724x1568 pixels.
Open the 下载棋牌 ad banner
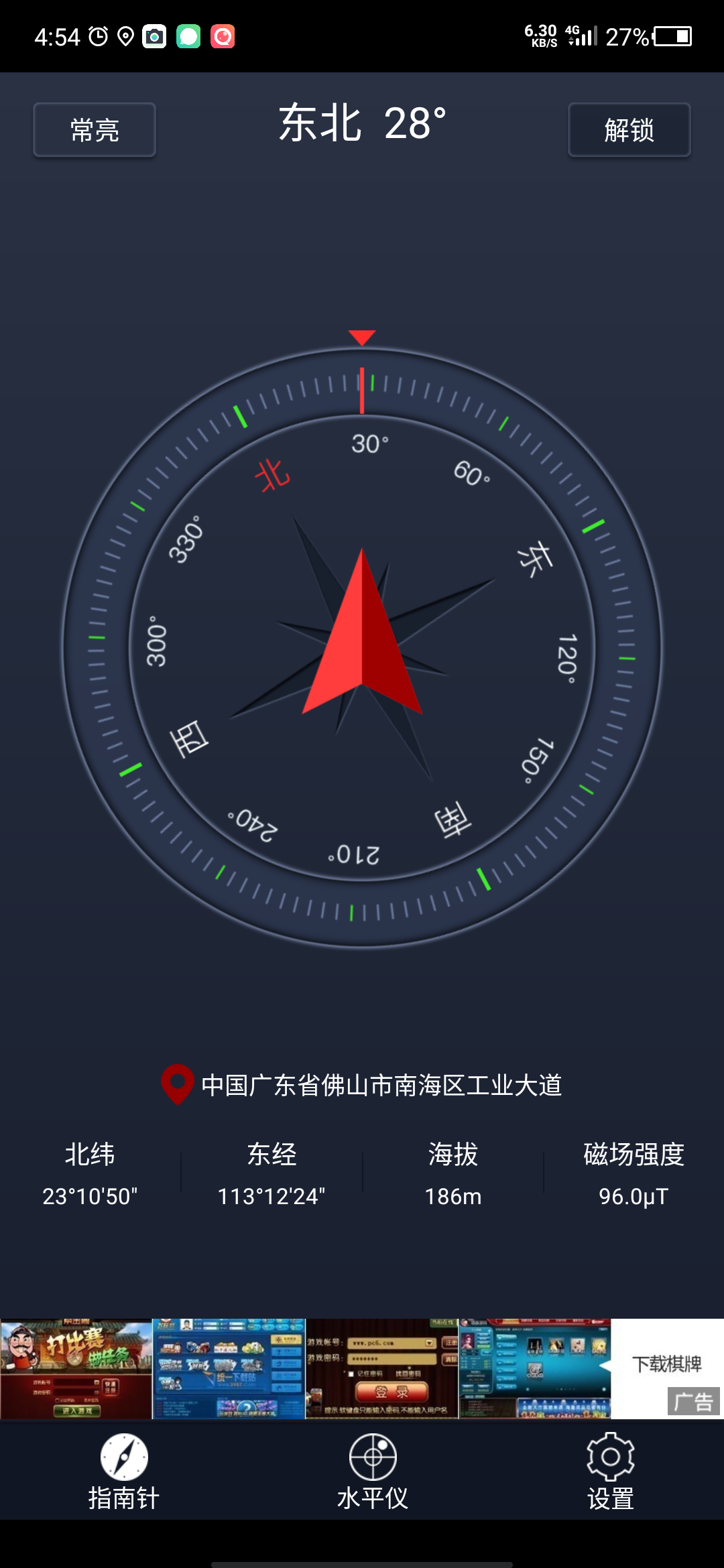coord(666,1364)
